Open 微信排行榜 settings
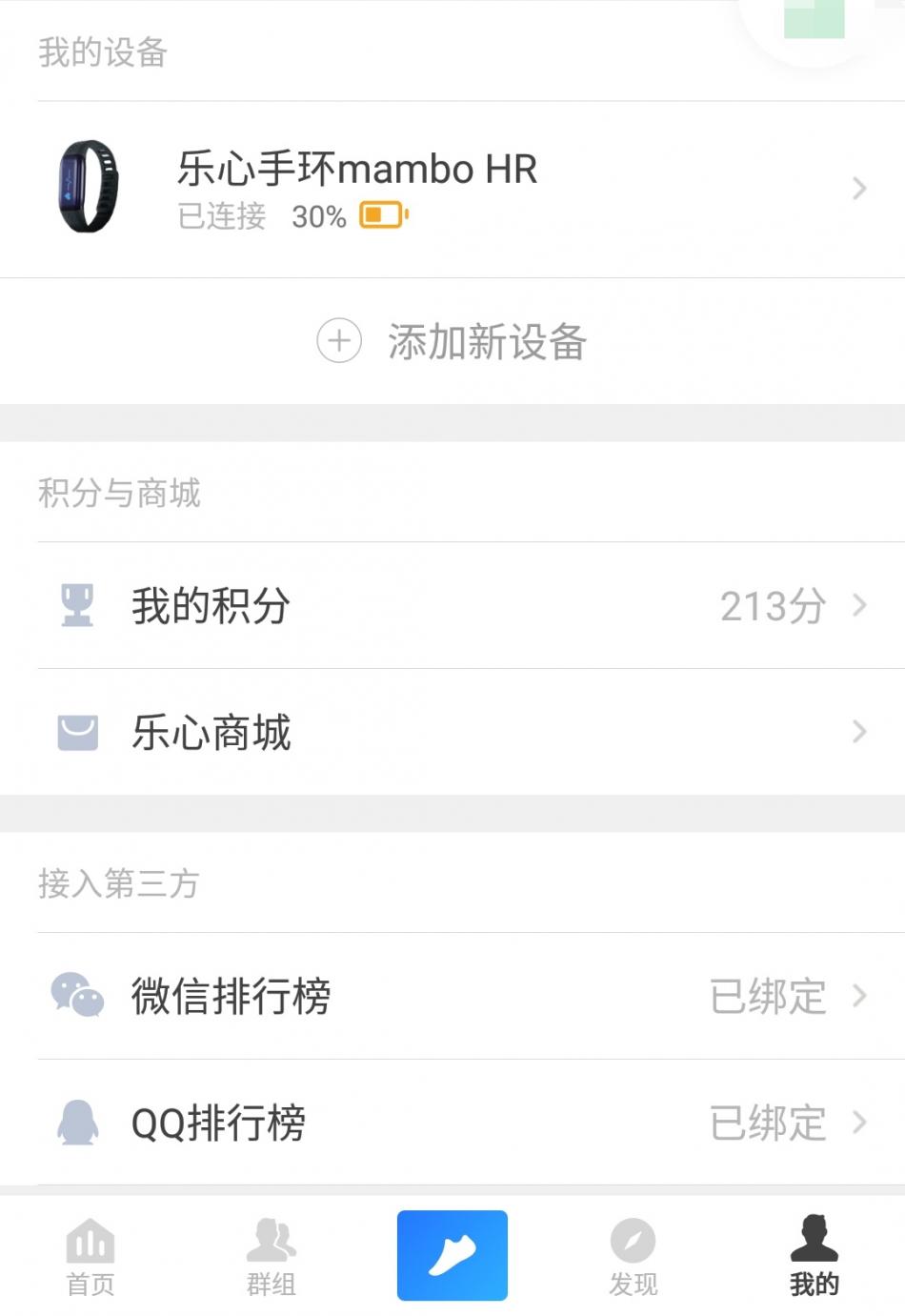Viewport: 905px width, 1316px height. click(x=452, y=996)
